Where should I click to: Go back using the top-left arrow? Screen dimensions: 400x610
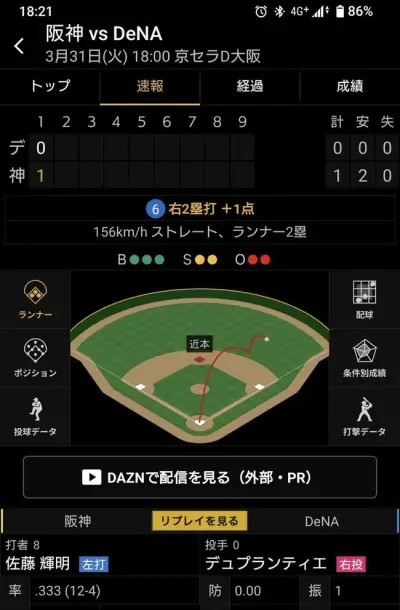(x=19, y=46)
